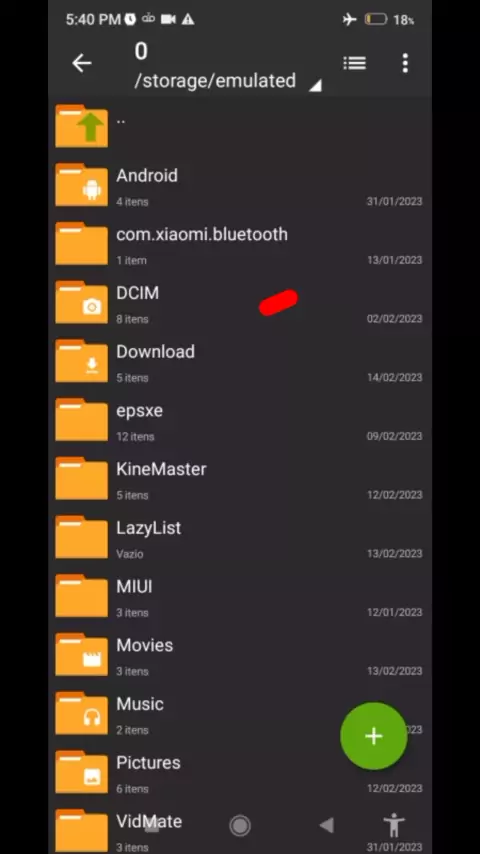
Task: Open the MIUI folder
Action: (240, 597)
